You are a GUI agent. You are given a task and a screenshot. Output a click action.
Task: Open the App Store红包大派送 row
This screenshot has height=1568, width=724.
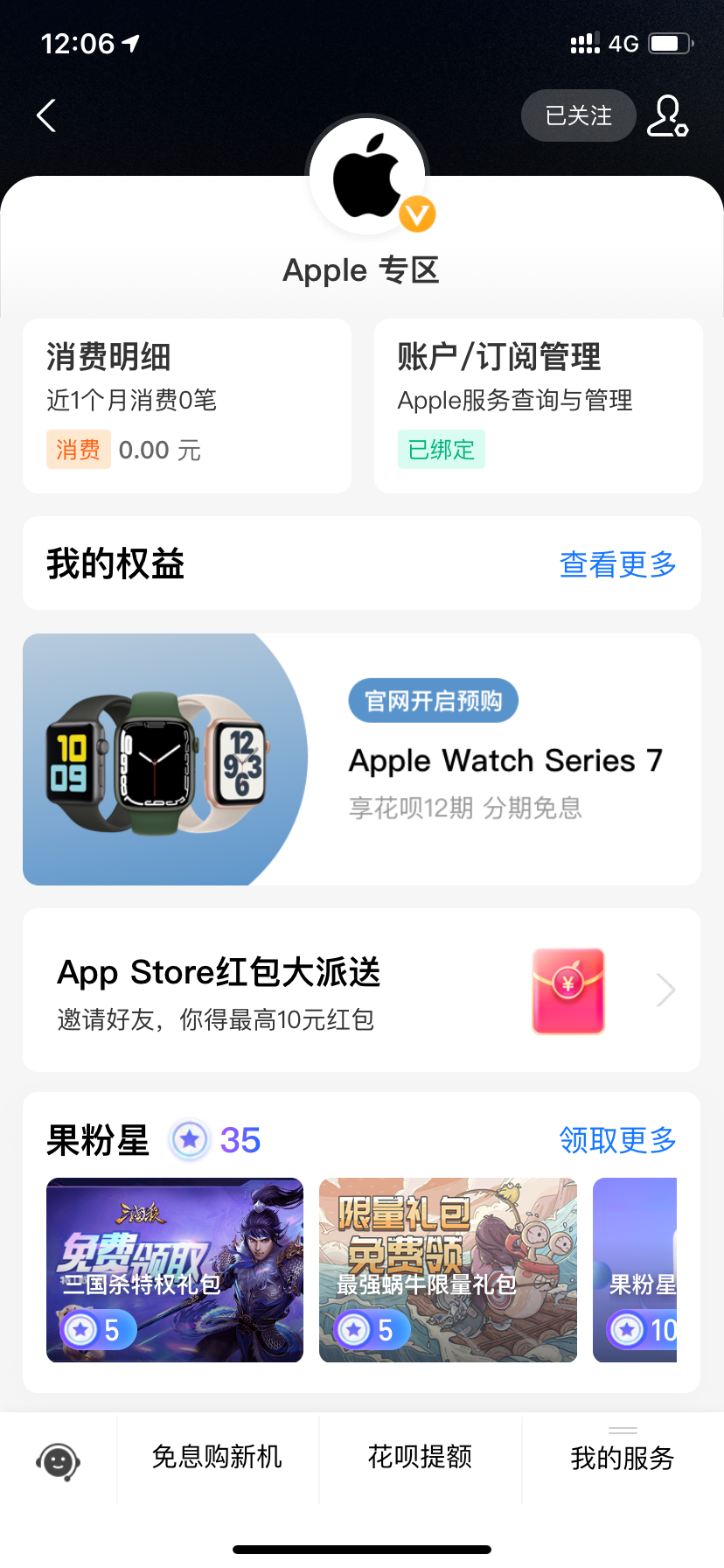coord(362,990)
